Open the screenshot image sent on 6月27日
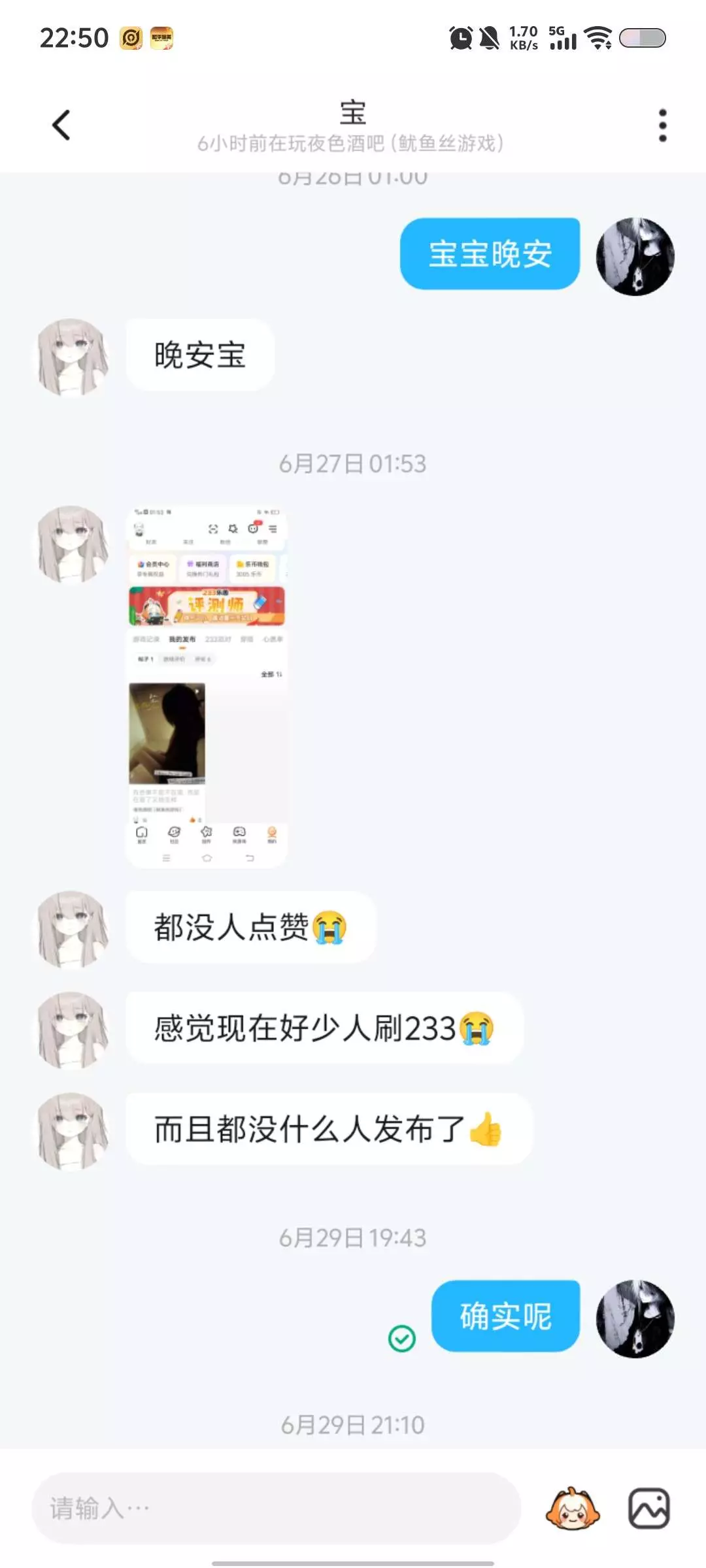 (207, 686)
